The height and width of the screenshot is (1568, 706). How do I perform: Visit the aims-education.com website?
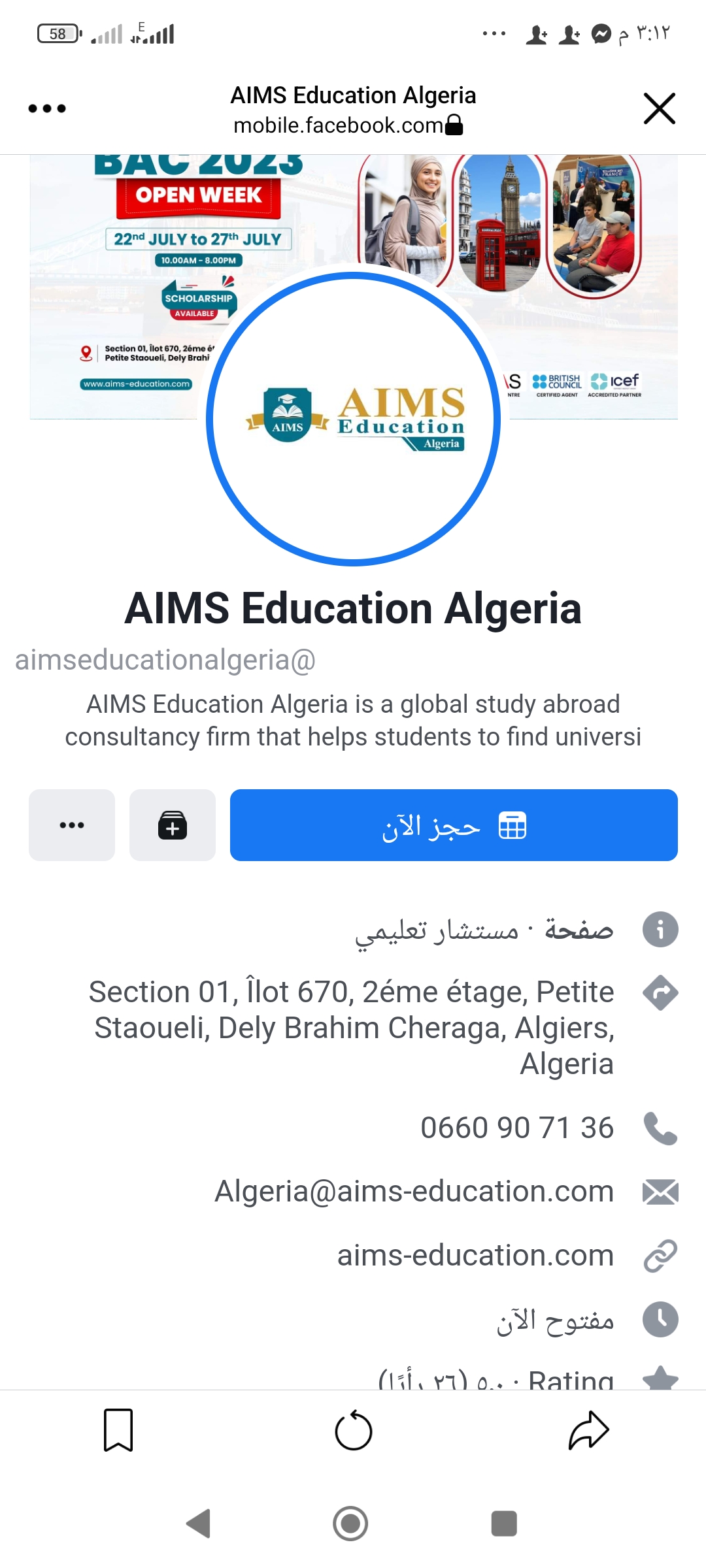475,1256
